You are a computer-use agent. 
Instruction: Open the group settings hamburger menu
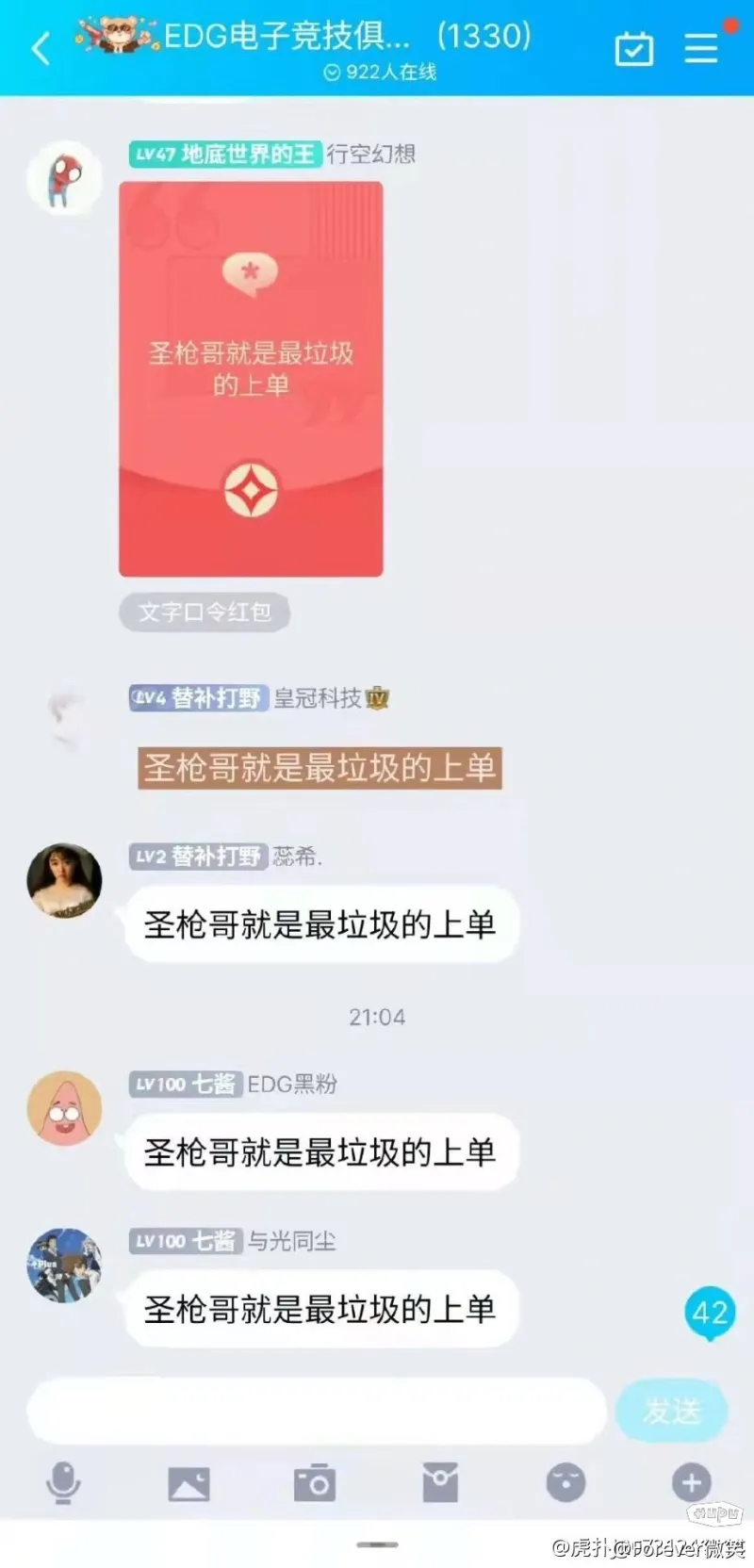coord(701,48)
